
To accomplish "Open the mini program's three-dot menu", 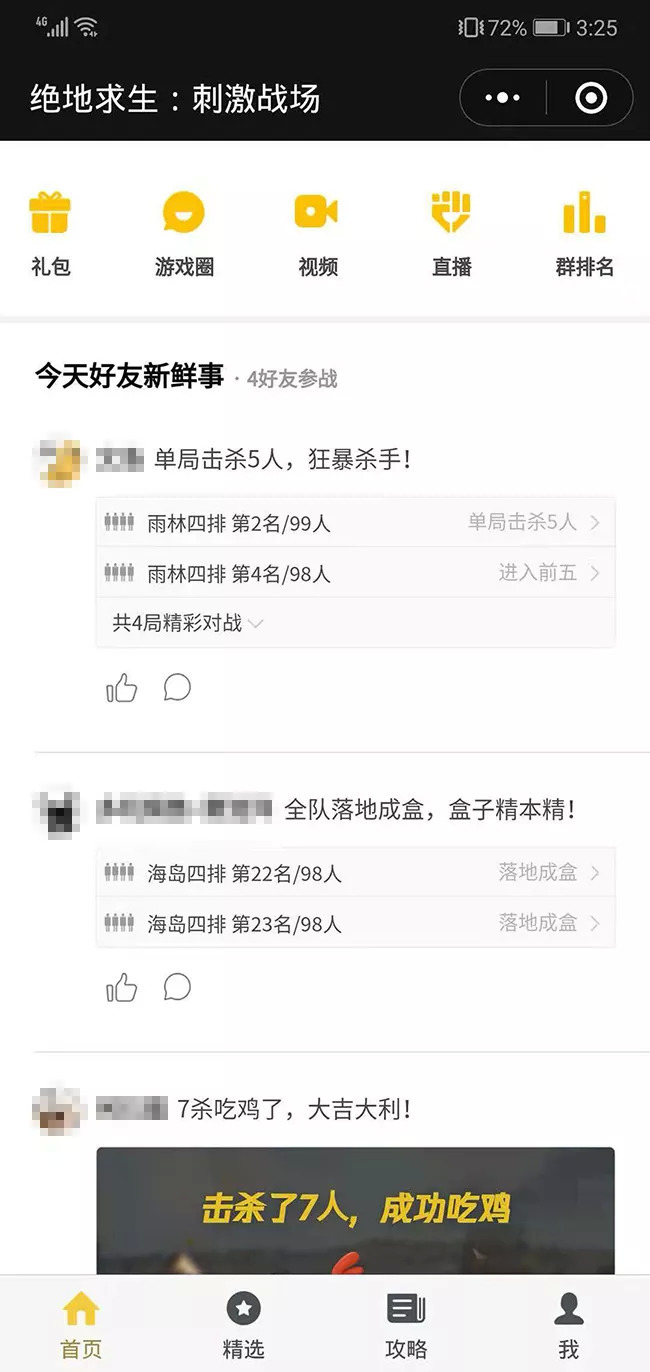I will point(502,98).
